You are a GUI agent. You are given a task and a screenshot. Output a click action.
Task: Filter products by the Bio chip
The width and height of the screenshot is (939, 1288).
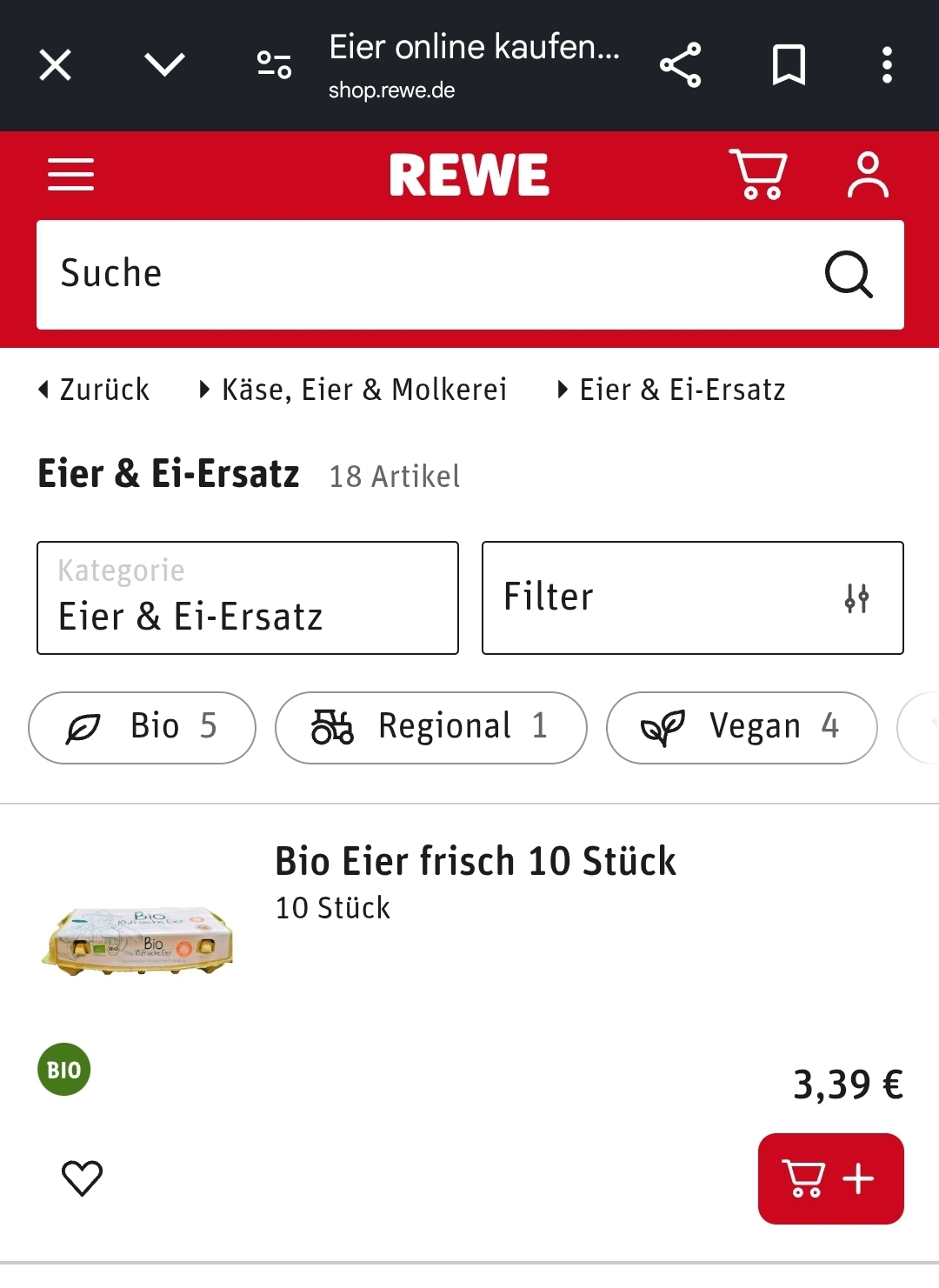click(x=142, y=727)
